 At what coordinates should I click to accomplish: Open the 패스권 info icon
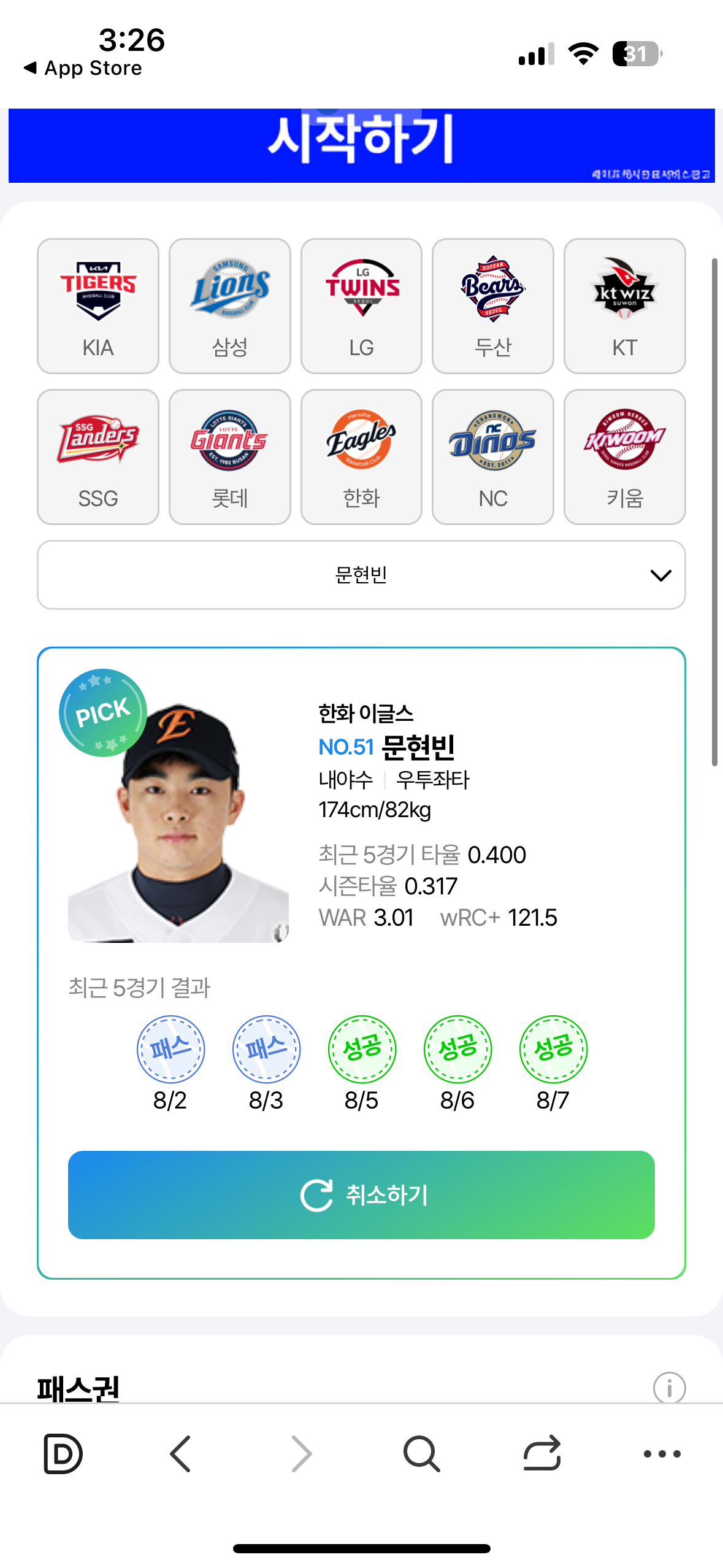tap(669, 1387)
